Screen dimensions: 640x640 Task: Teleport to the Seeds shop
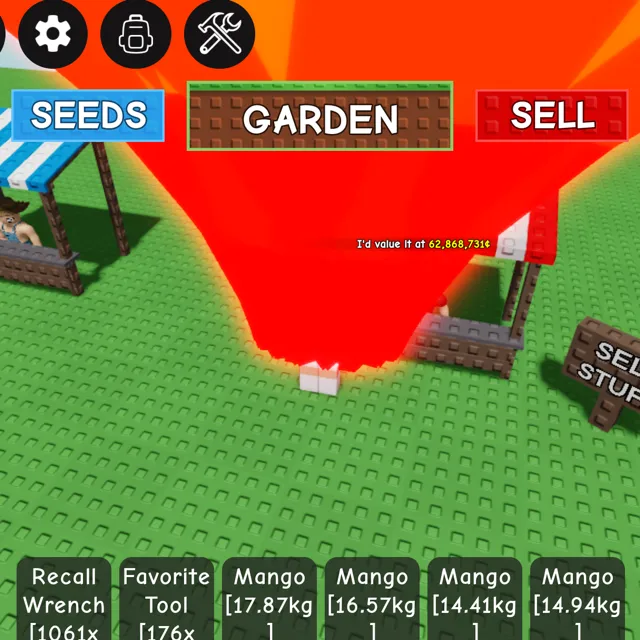[x=88, y=116]
